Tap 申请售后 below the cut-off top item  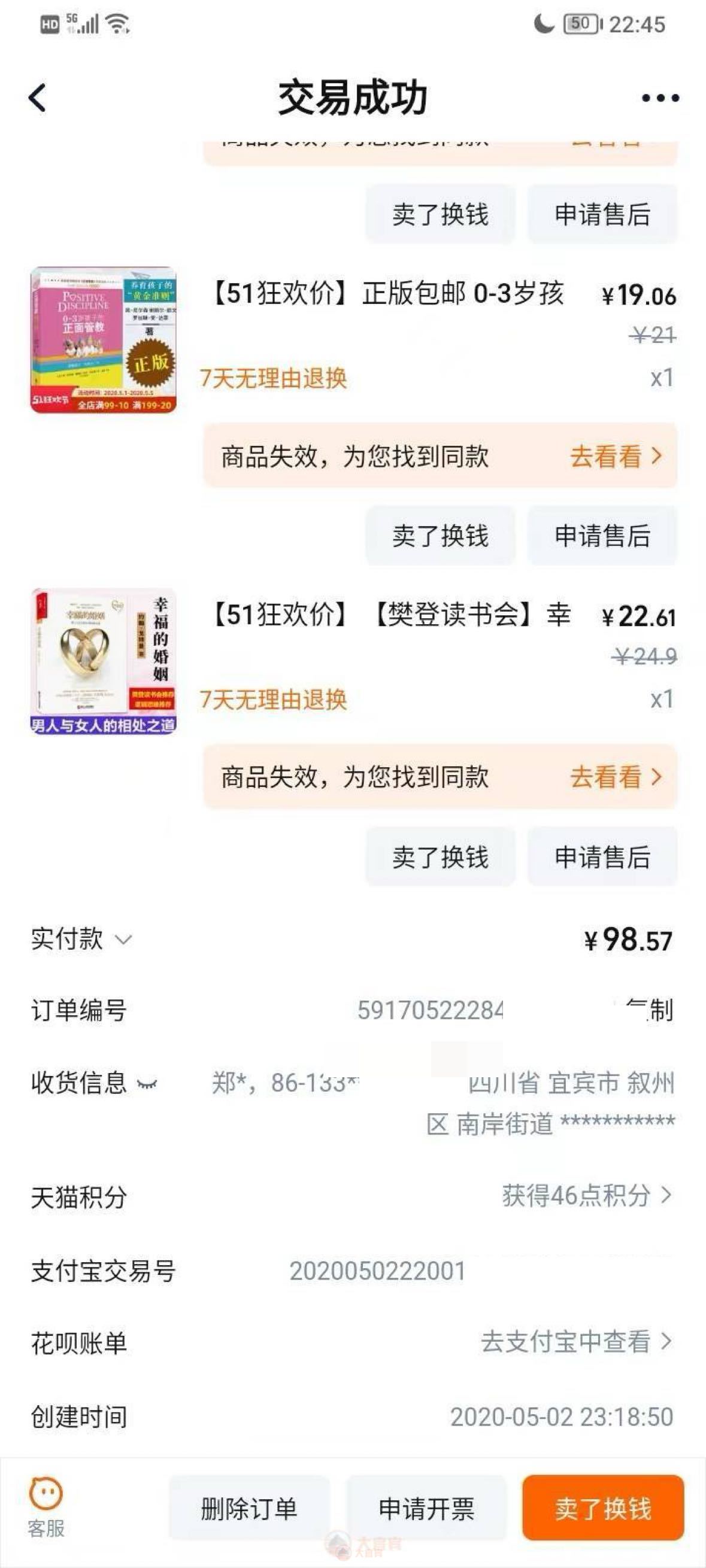(602, 214)
